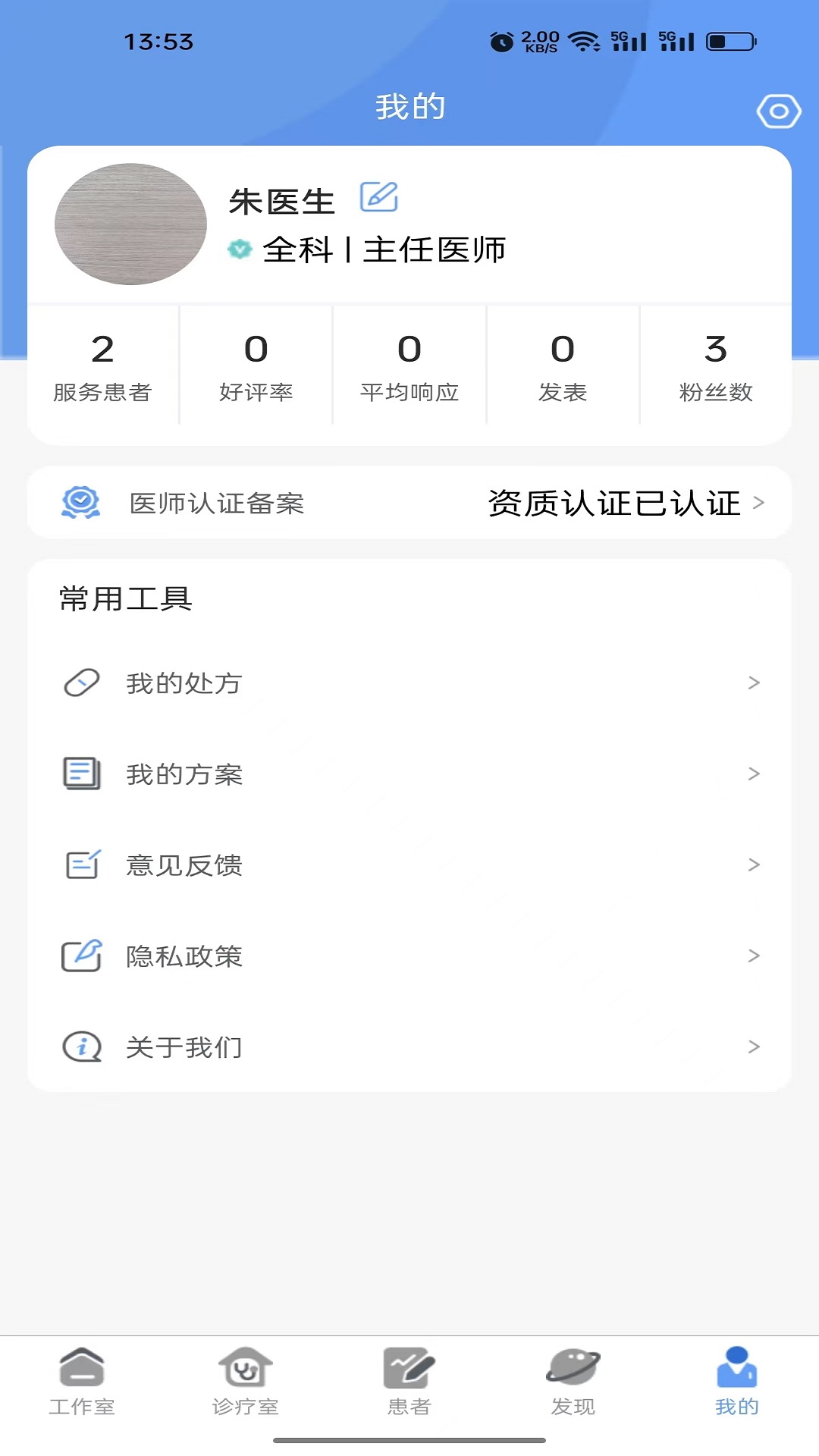The width and height of the screenshot is (819, 1456).
Task: Select the pill icon for 我的处方
Action: [x=83, y=682]
